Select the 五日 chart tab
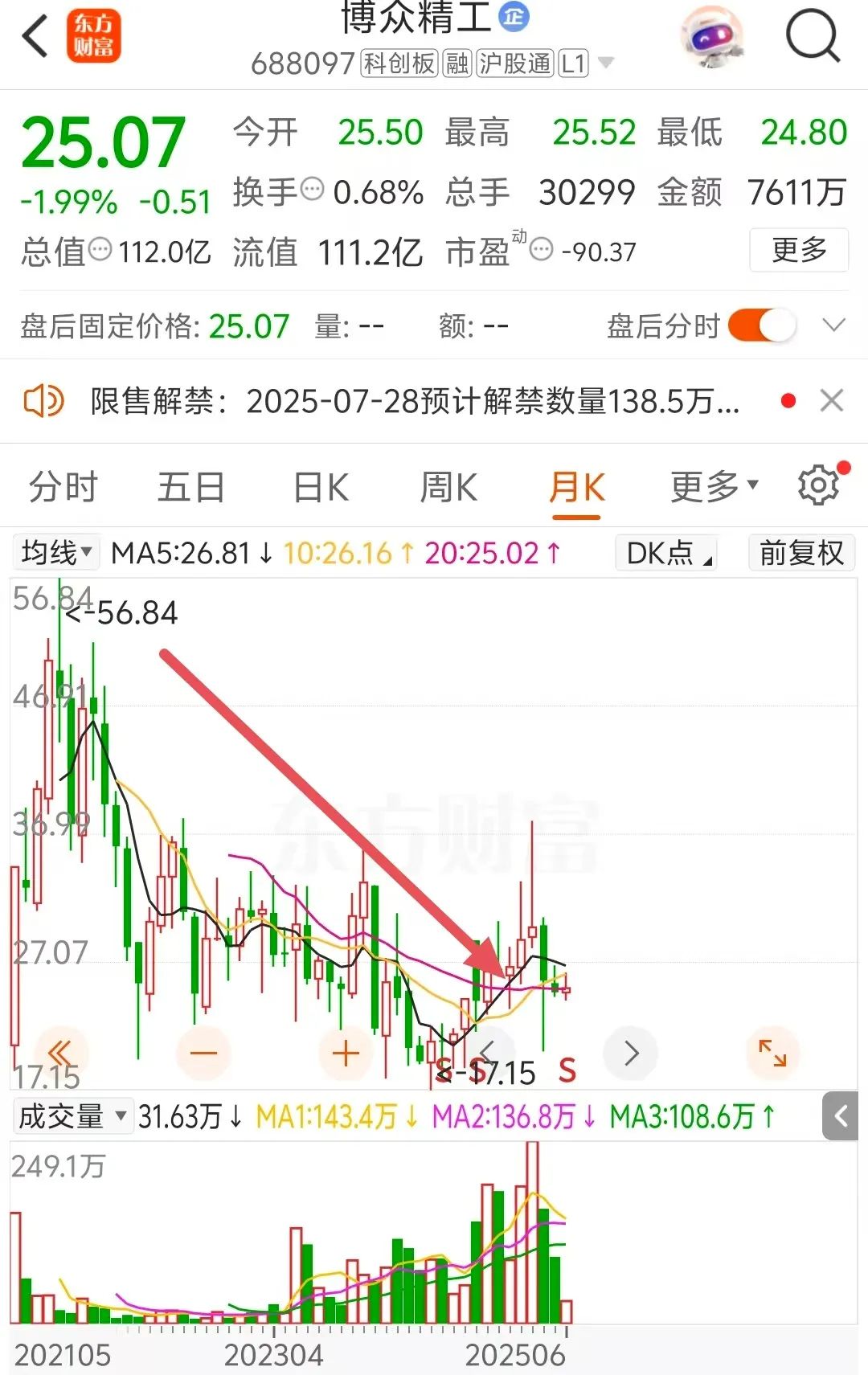 coord(191,487)
